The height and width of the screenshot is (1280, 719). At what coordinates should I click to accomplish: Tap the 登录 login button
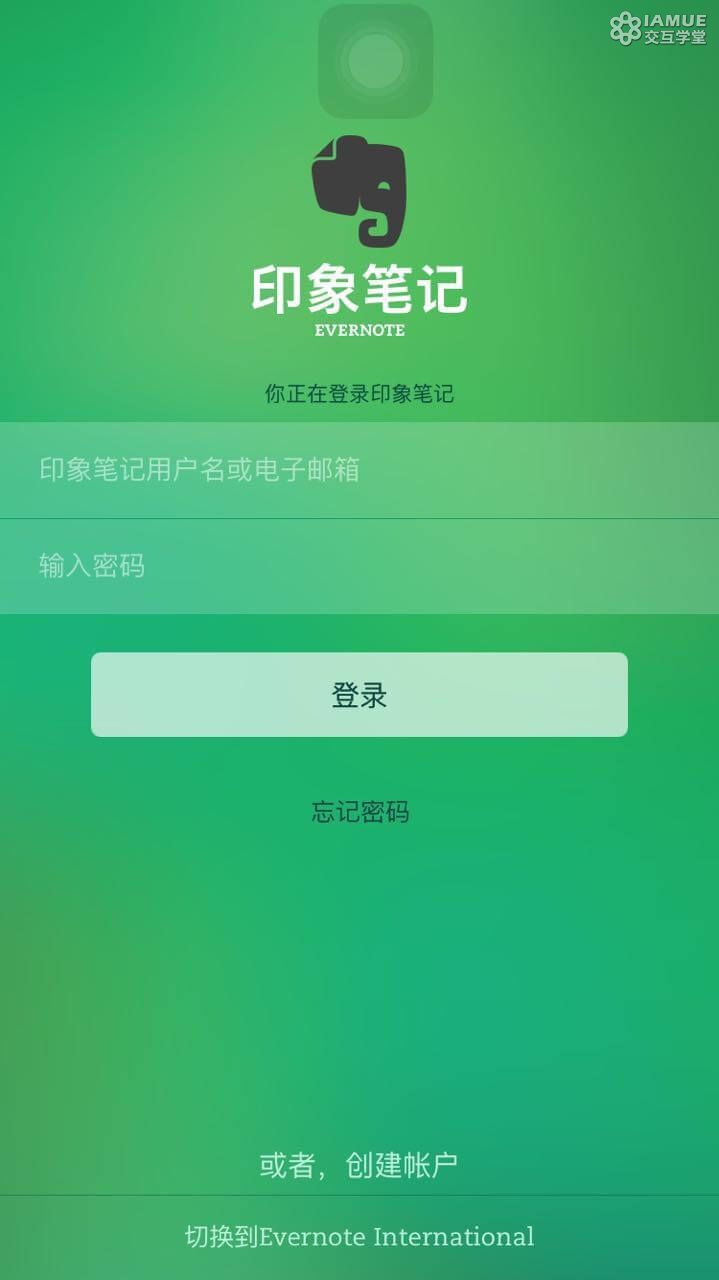coord(359,695)
